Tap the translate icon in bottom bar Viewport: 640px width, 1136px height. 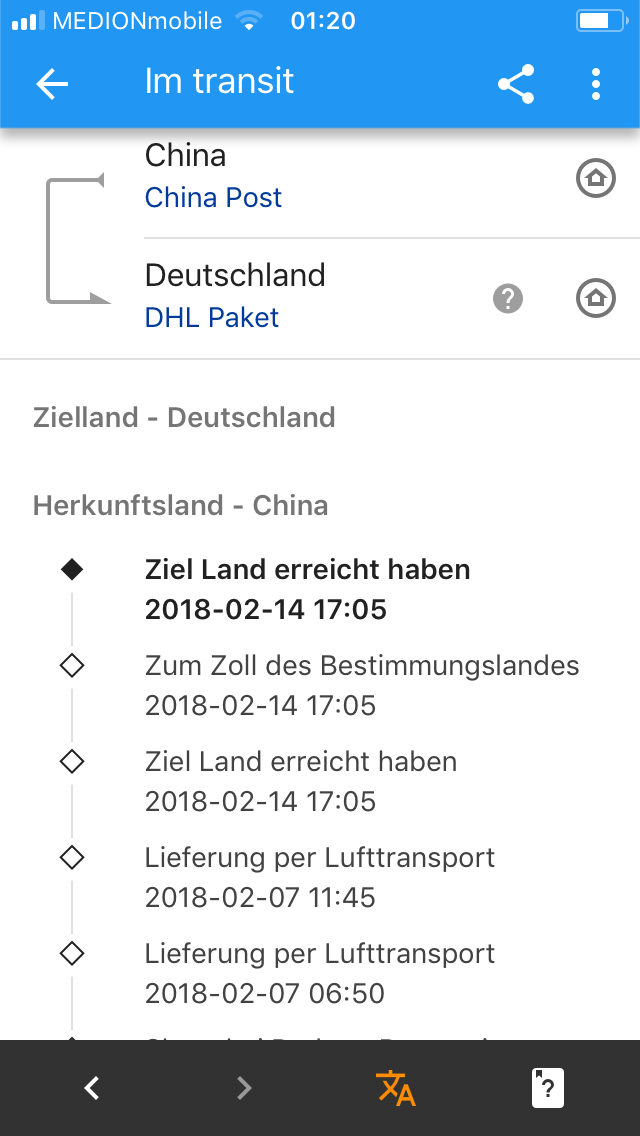pos(396,1088)
